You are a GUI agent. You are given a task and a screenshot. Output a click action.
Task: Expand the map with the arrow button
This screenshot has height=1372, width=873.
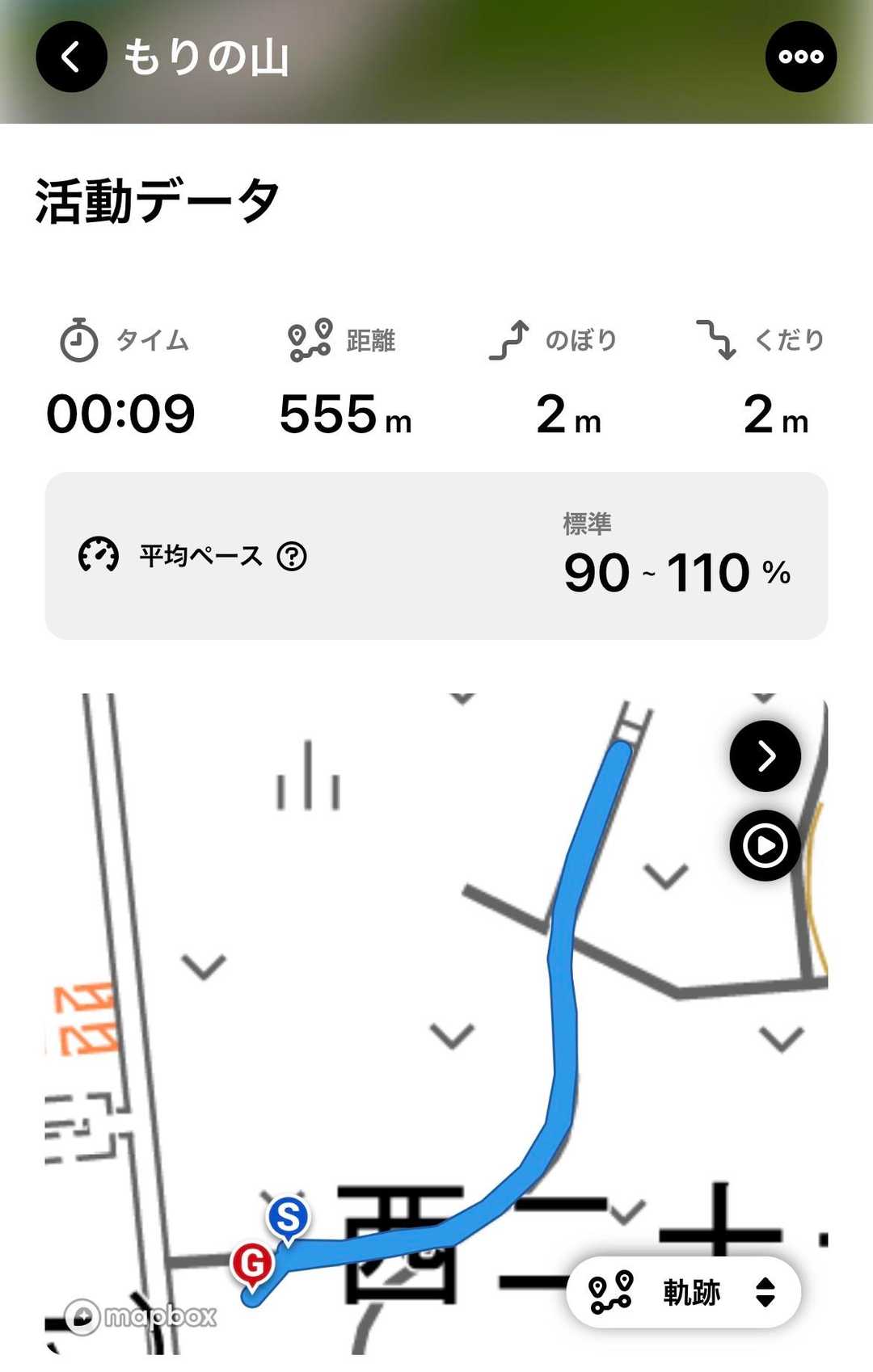point(765,756)
